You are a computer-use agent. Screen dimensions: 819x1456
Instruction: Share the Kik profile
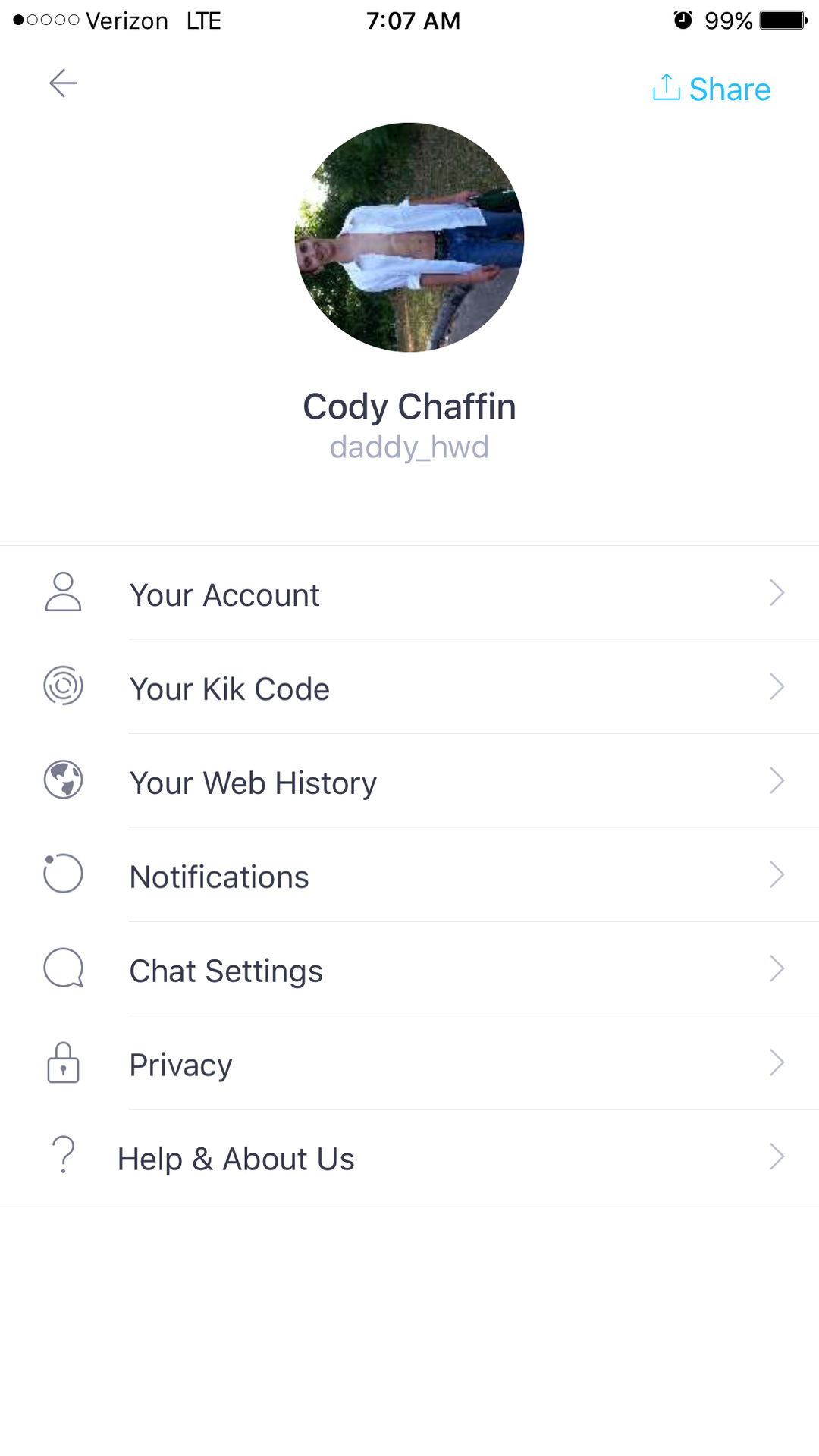coord(711,89)
